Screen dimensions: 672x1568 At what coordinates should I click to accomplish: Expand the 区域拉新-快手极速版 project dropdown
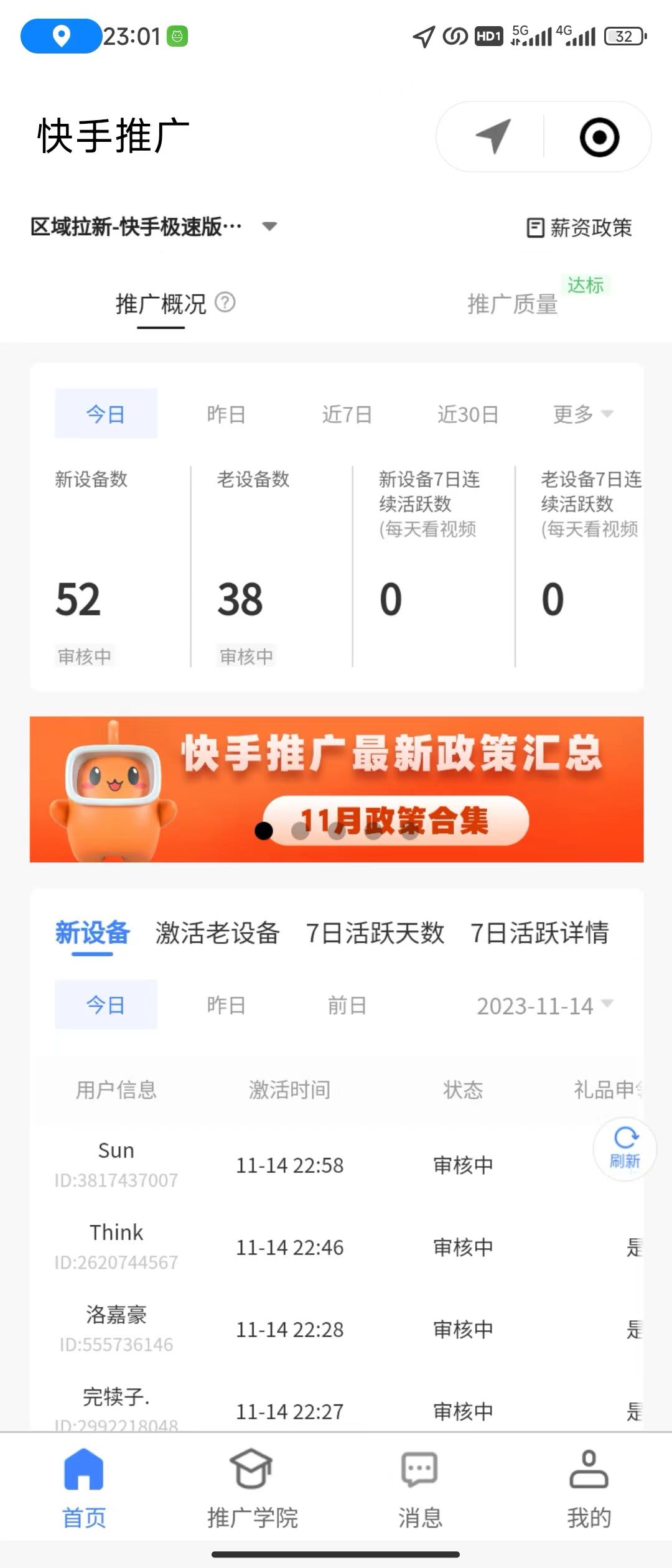tap(269, 226)
